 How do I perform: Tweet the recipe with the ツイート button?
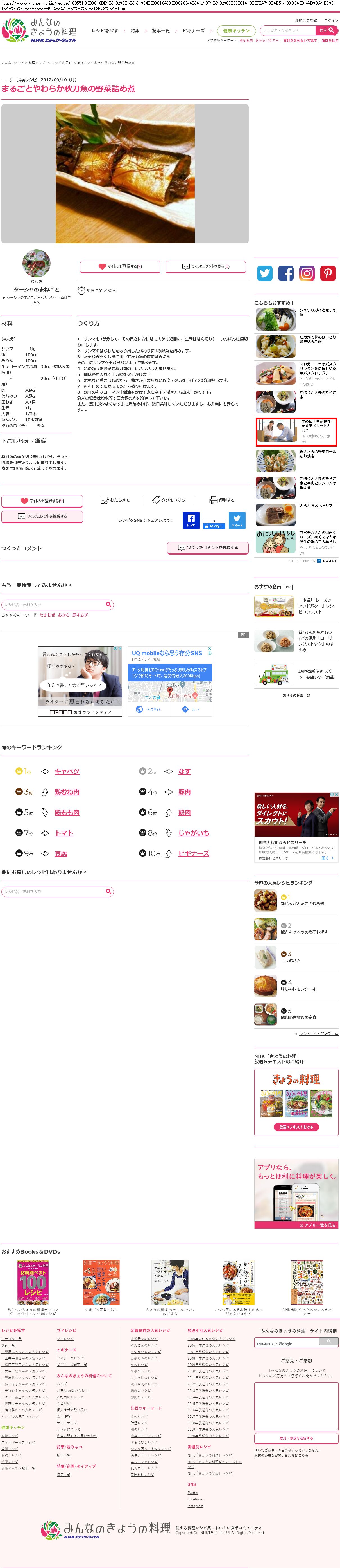tap(237, 521)
